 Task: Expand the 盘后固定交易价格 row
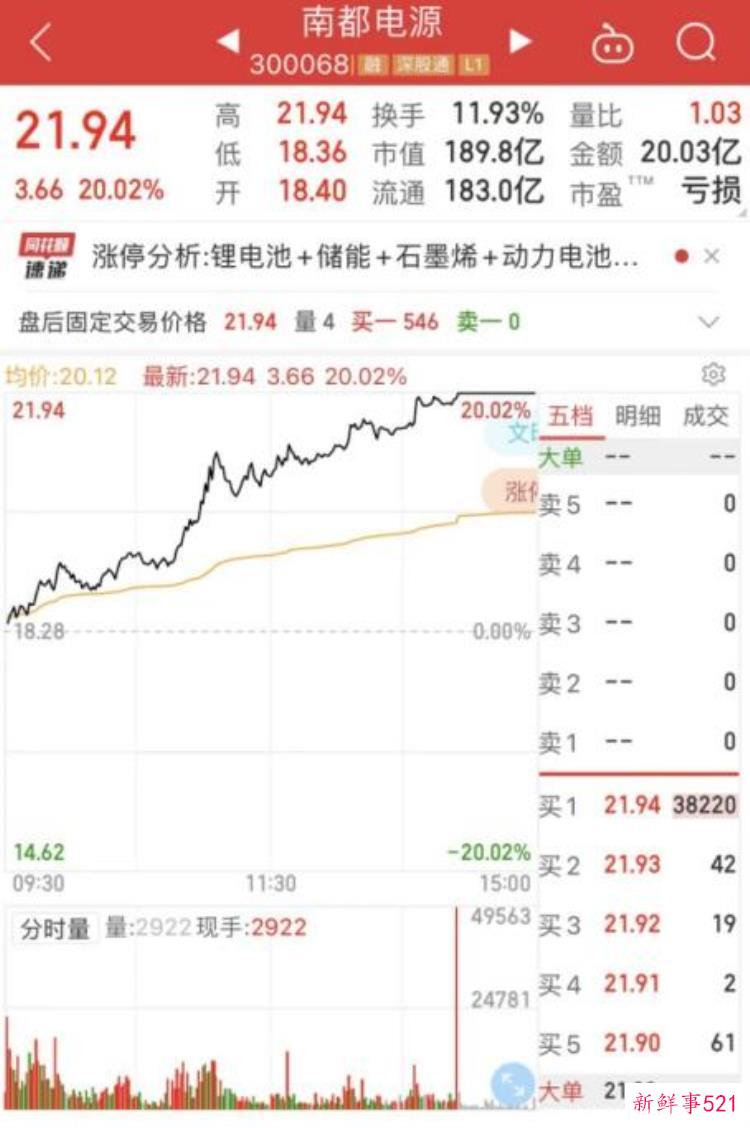[709, 322]
